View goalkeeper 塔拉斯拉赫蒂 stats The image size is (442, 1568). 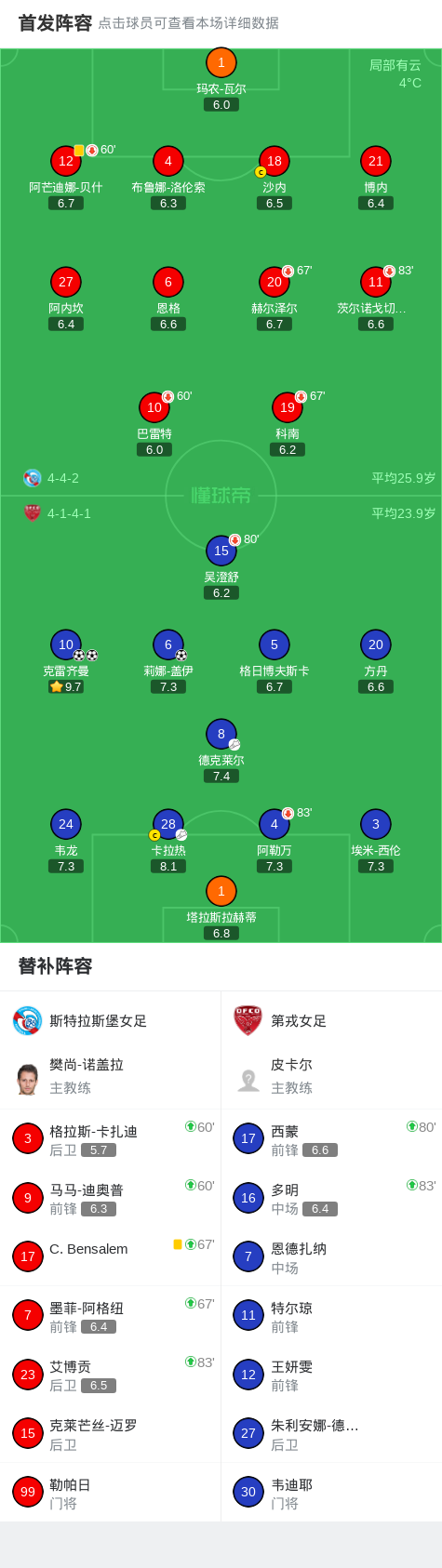pos(221,908)
